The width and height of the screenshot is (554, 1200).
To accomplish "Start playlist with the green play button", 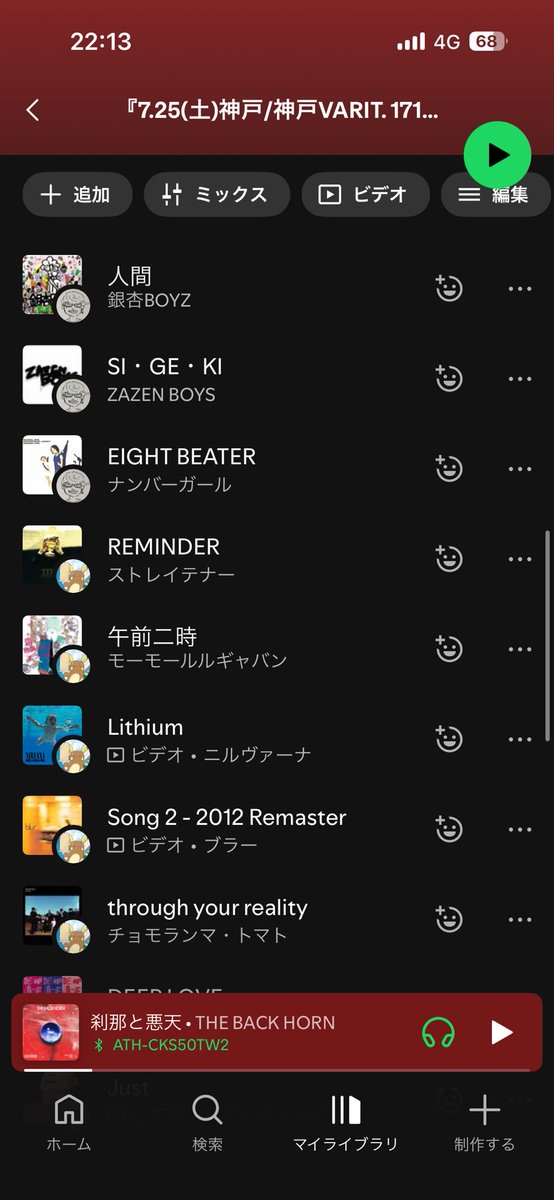I will (497, 155).
